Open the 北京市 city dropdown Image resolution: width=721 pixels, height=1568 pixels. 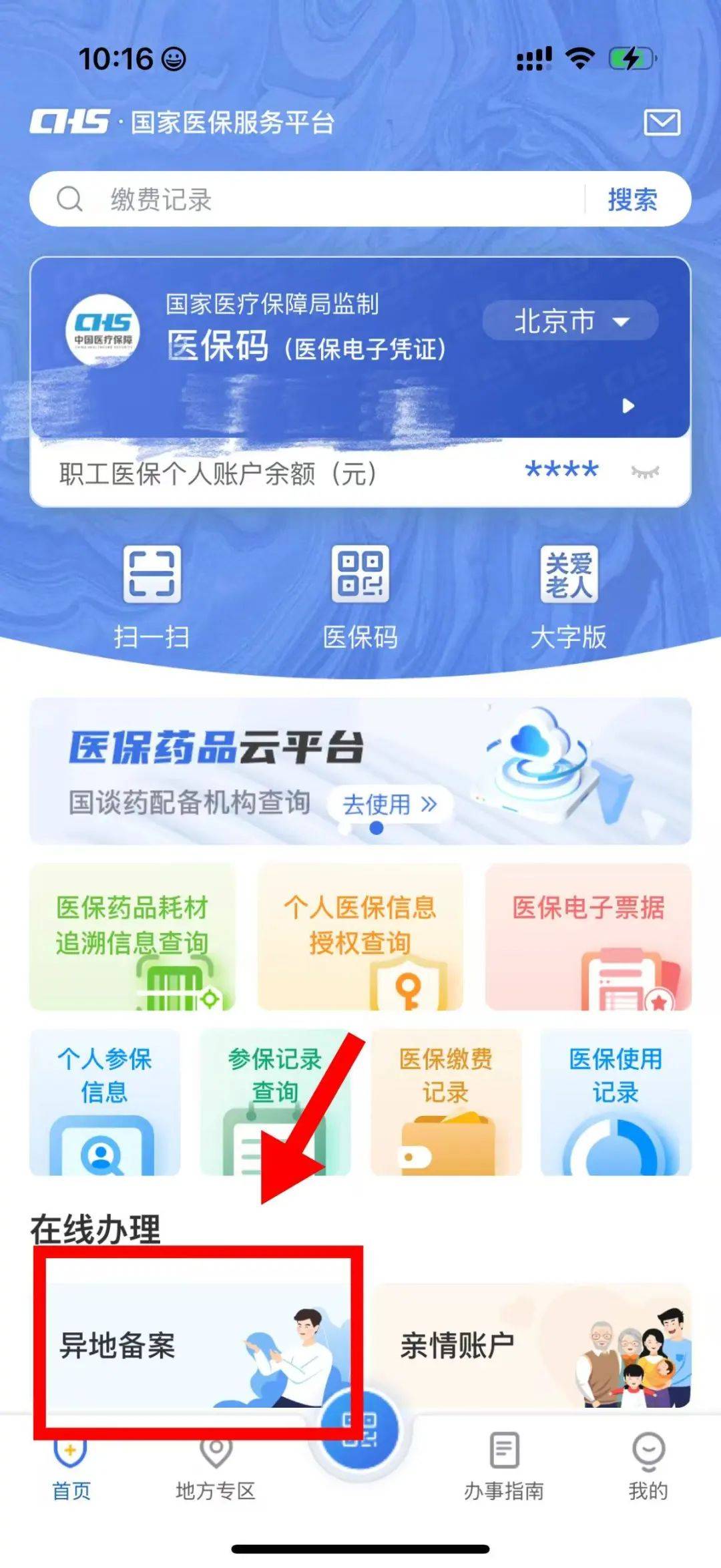(571, 321)
